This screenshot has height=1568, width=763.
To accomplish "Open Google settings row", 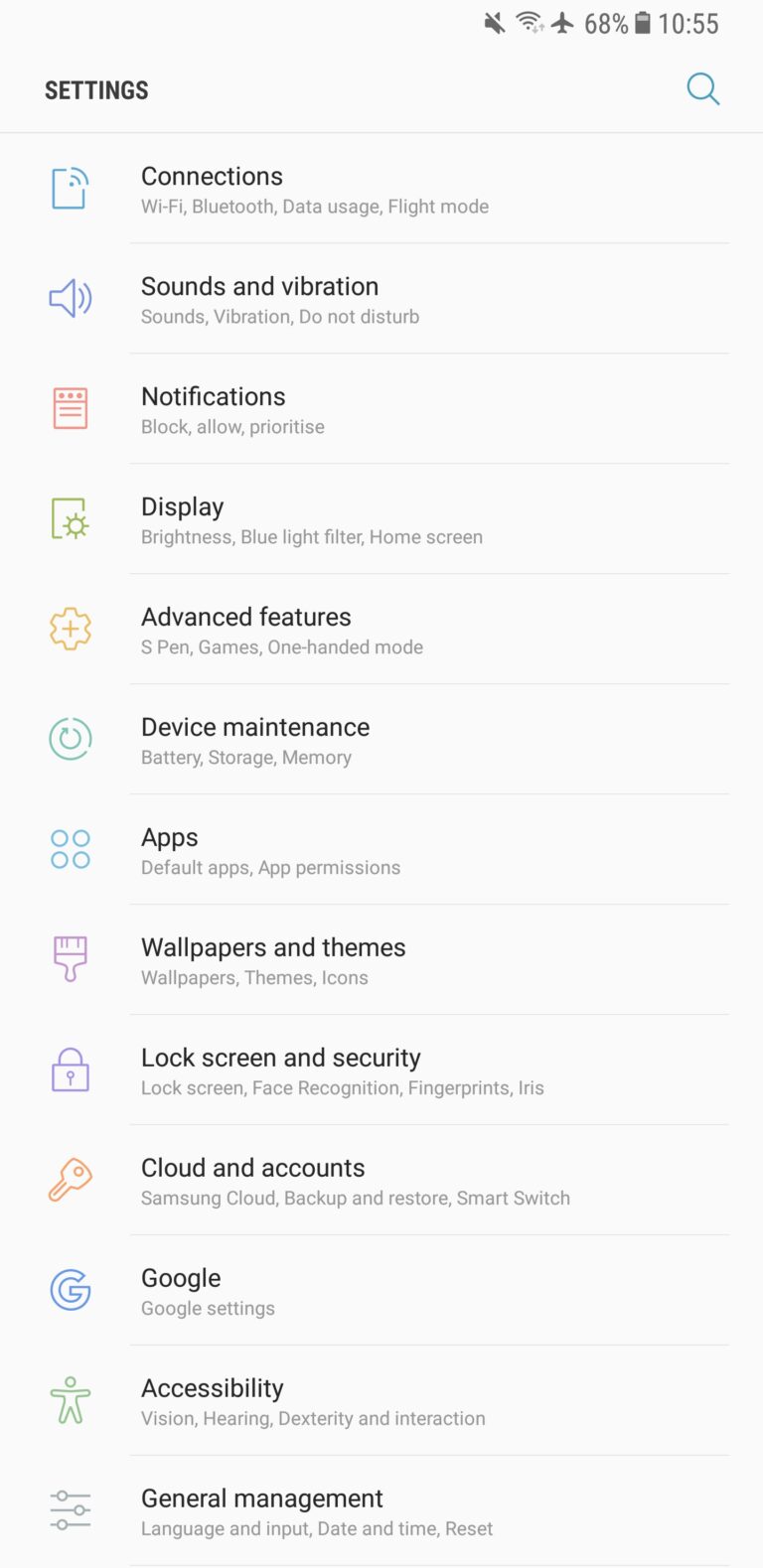I will [x=381, y=1292].
